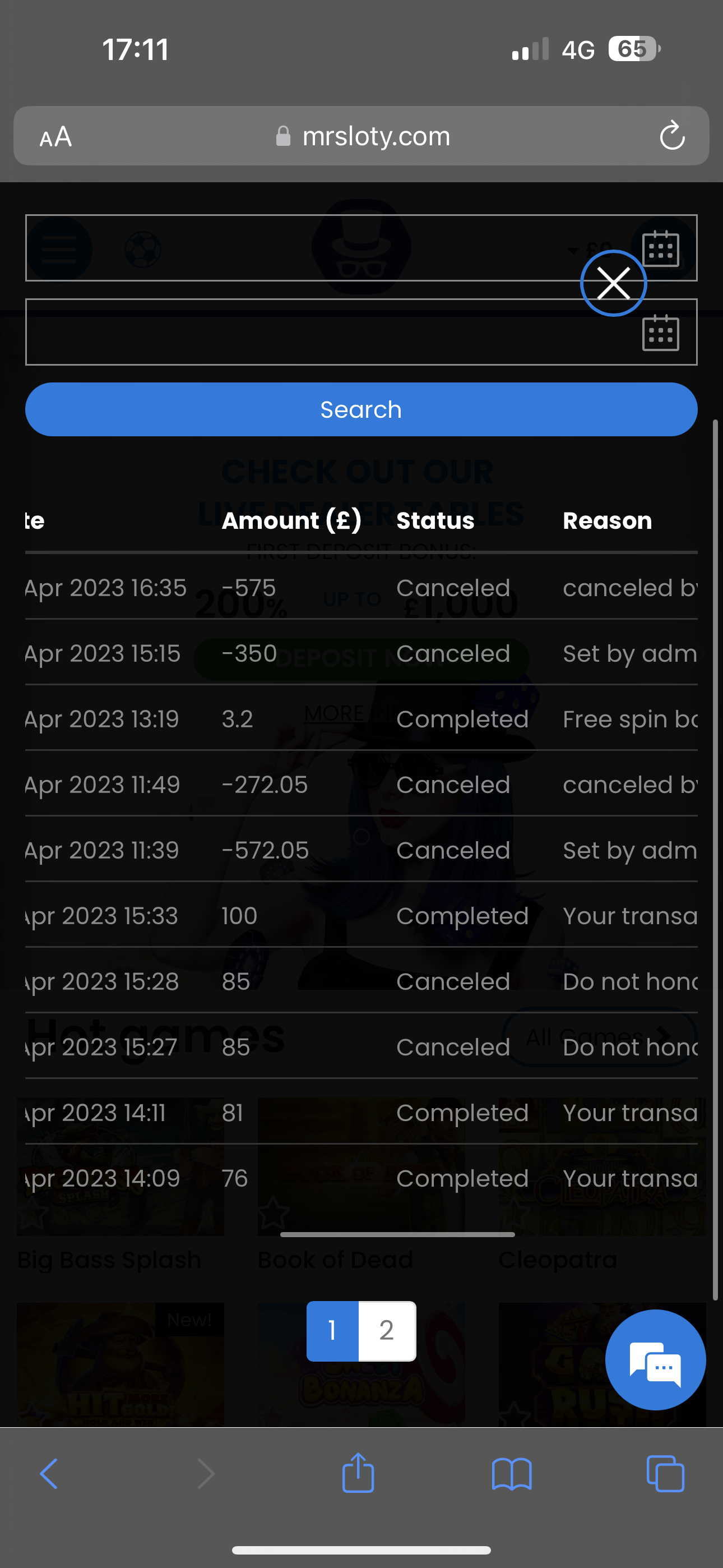The image size is (723, 1568).
Task: Show open Safari tabs
Action: (x=665, y=1474)
